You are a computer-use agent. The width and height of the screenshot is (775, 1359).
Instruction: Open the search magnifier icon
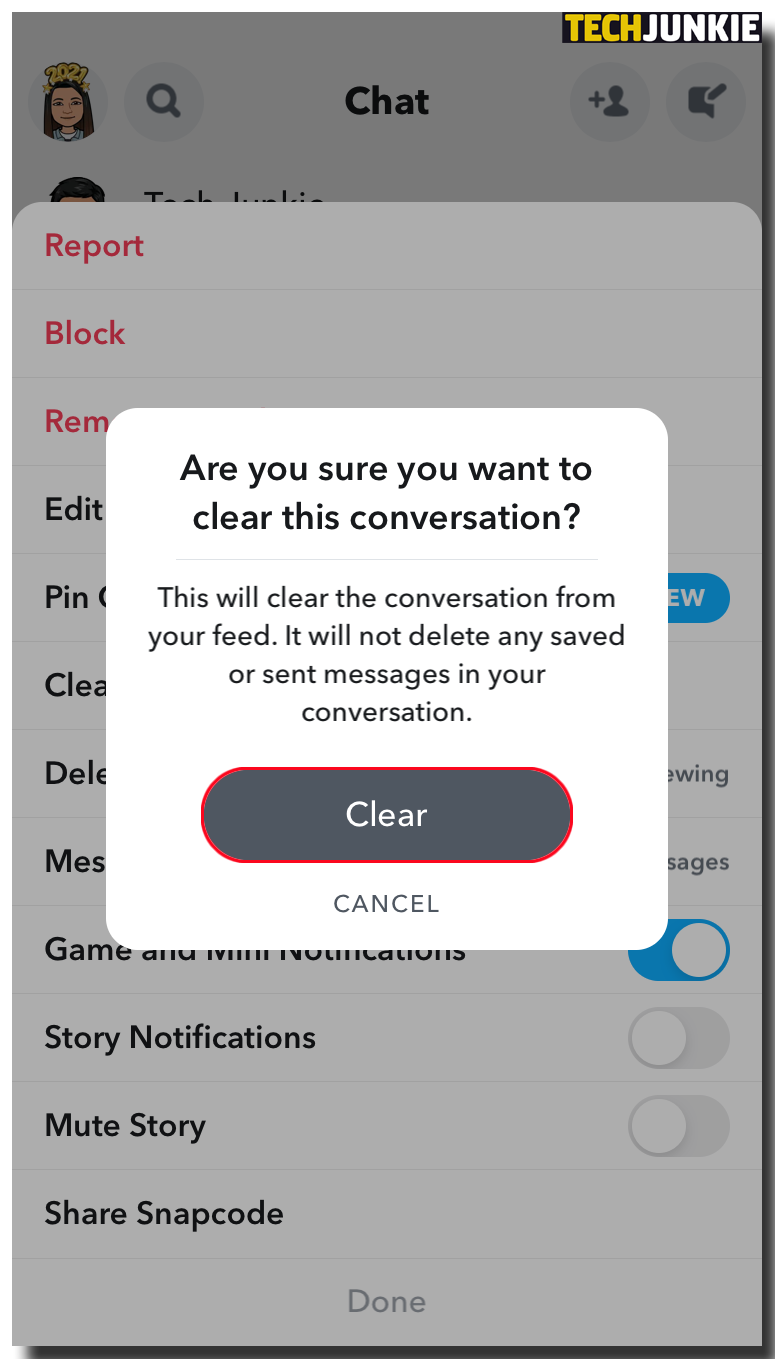[163, 101]
